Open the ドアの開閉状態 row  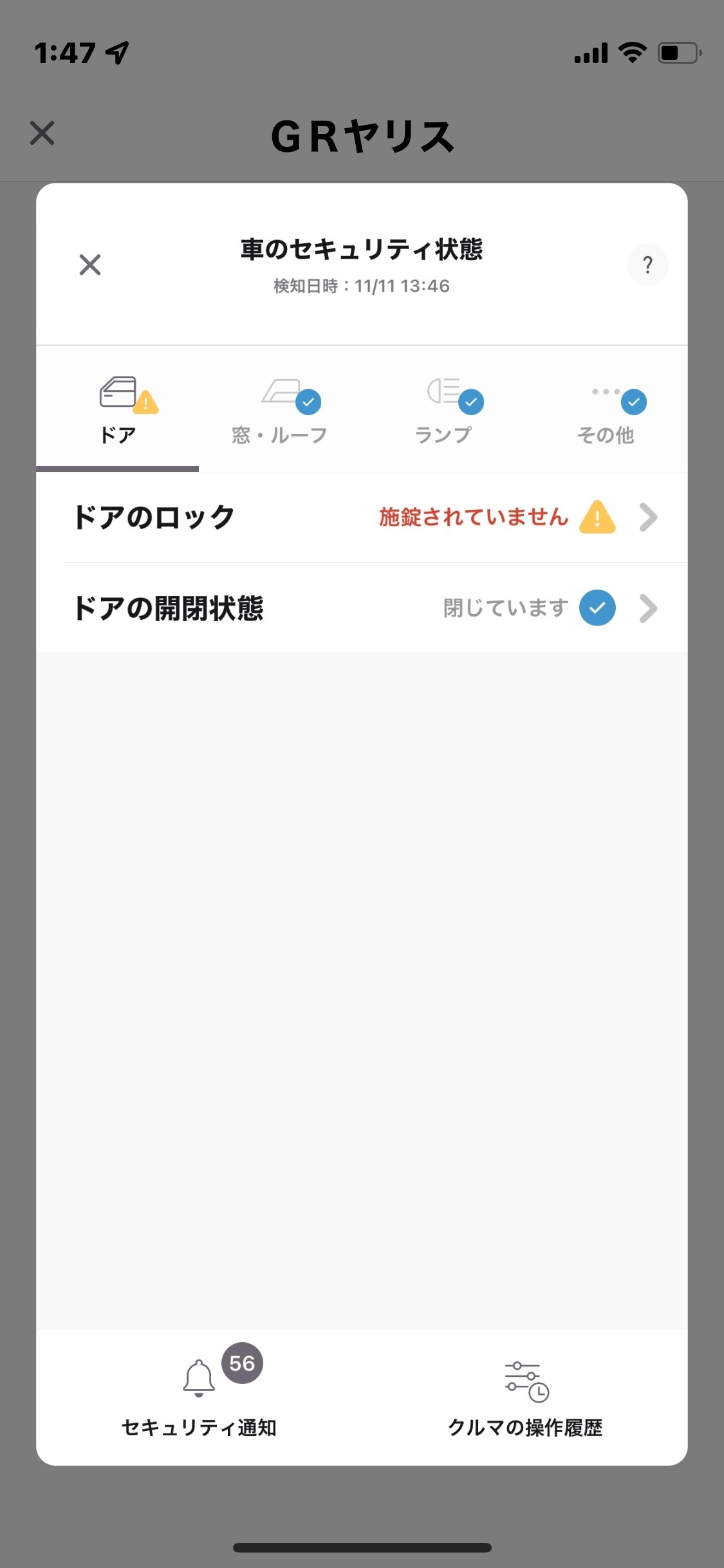pos(364,608)
